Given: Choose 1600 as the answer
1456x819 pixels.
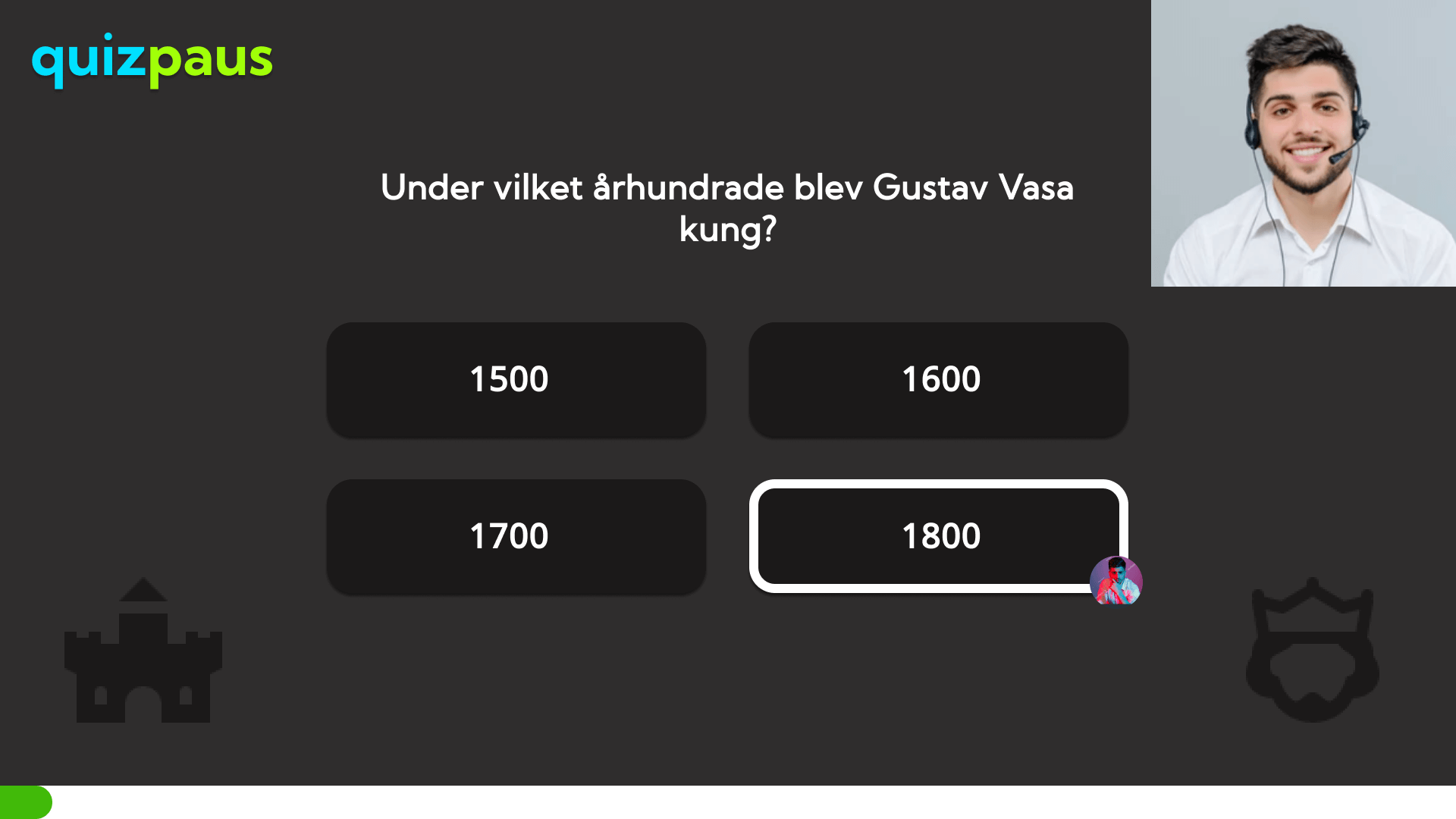Looking at the screenshot, I should click(938, 379).
